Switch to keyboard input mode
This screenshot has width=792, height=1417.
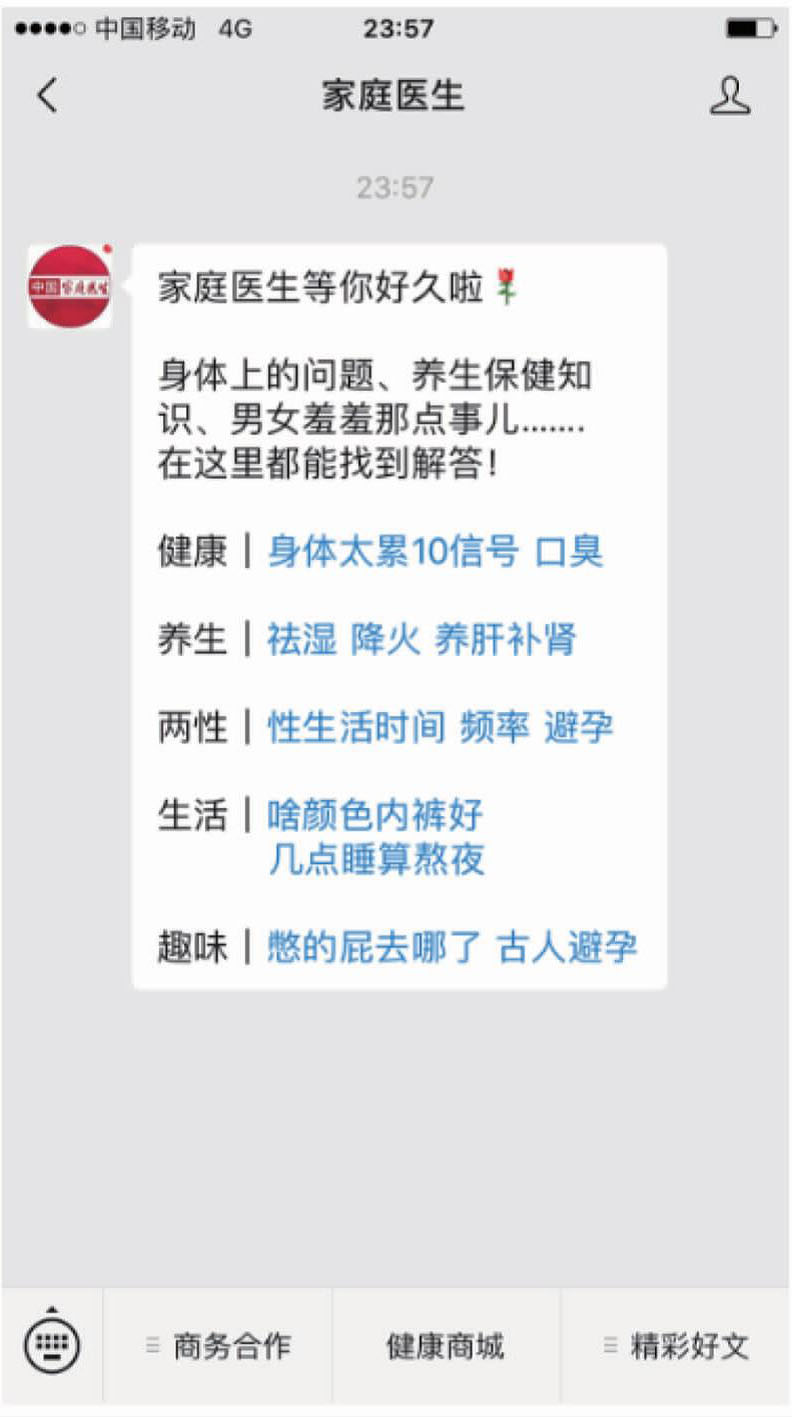pos(51,1346)
